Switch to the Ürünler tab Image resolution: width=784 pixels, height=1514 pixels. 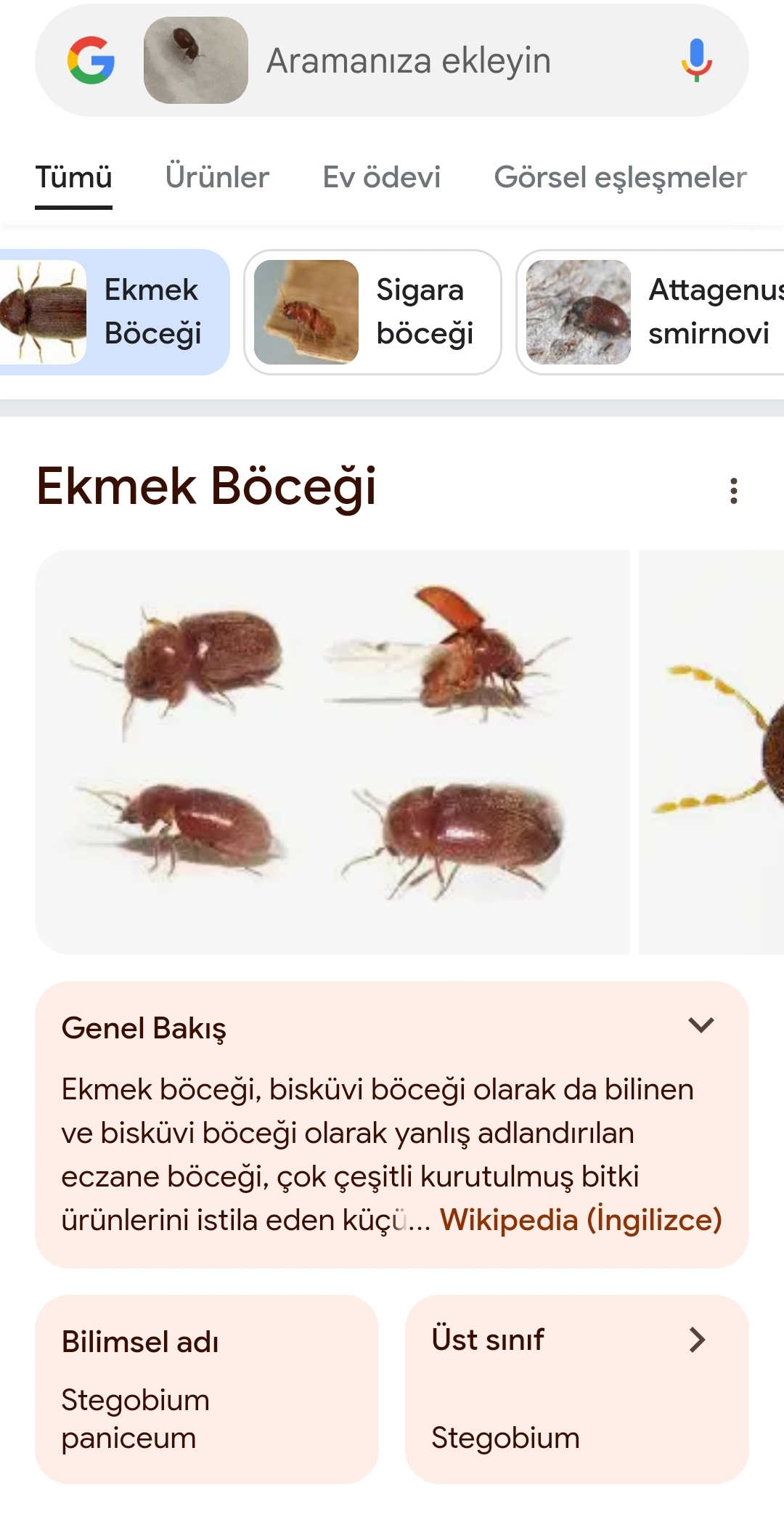pos(216,177)
